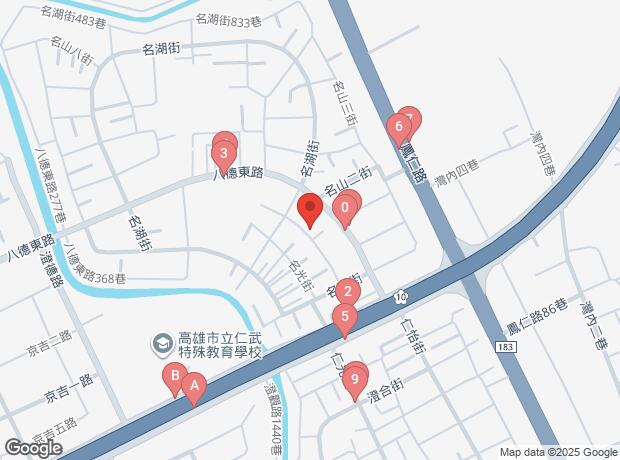Tap the marker labeled 0
Screen dimensions: 620x460
point(345,208)
